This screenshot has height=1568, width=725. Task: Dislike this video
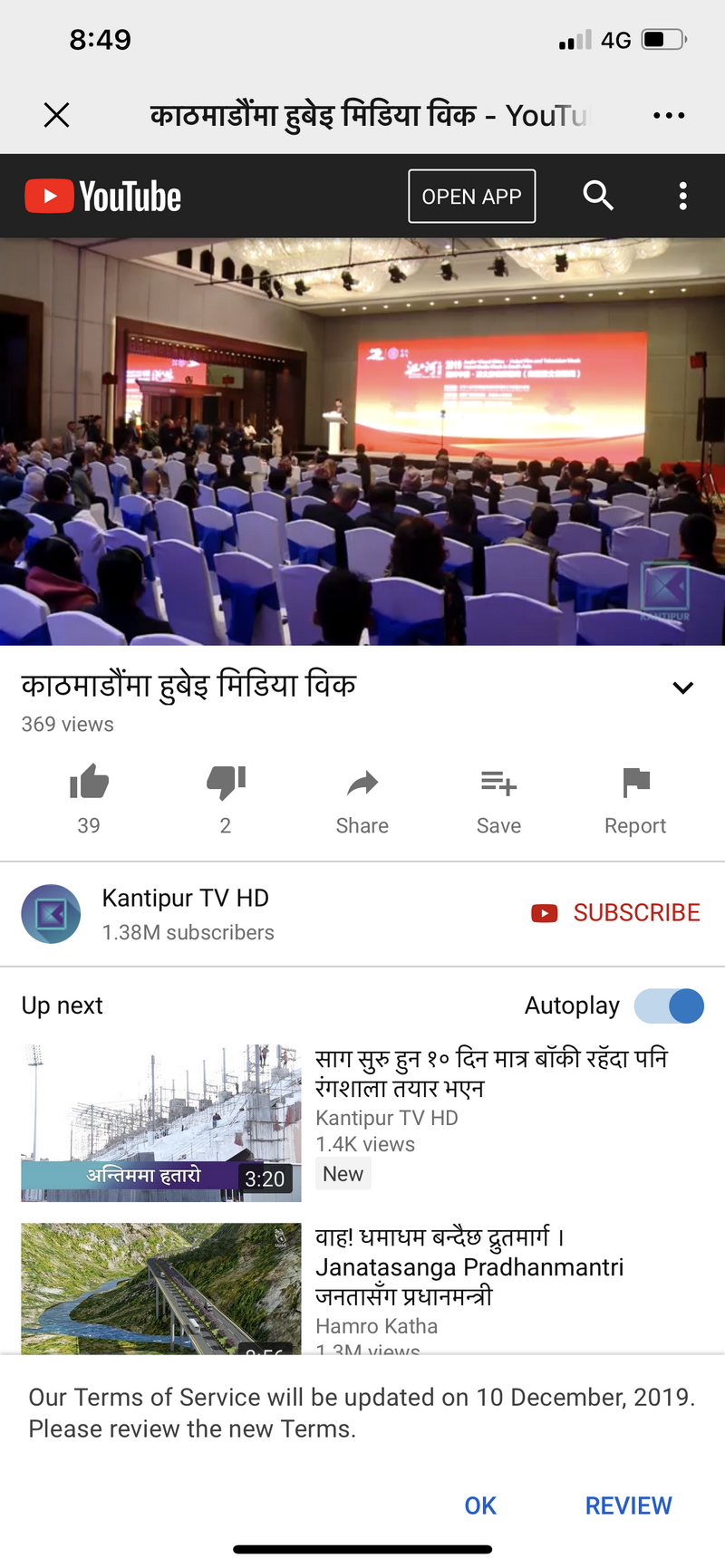click(x=226, y=799)
